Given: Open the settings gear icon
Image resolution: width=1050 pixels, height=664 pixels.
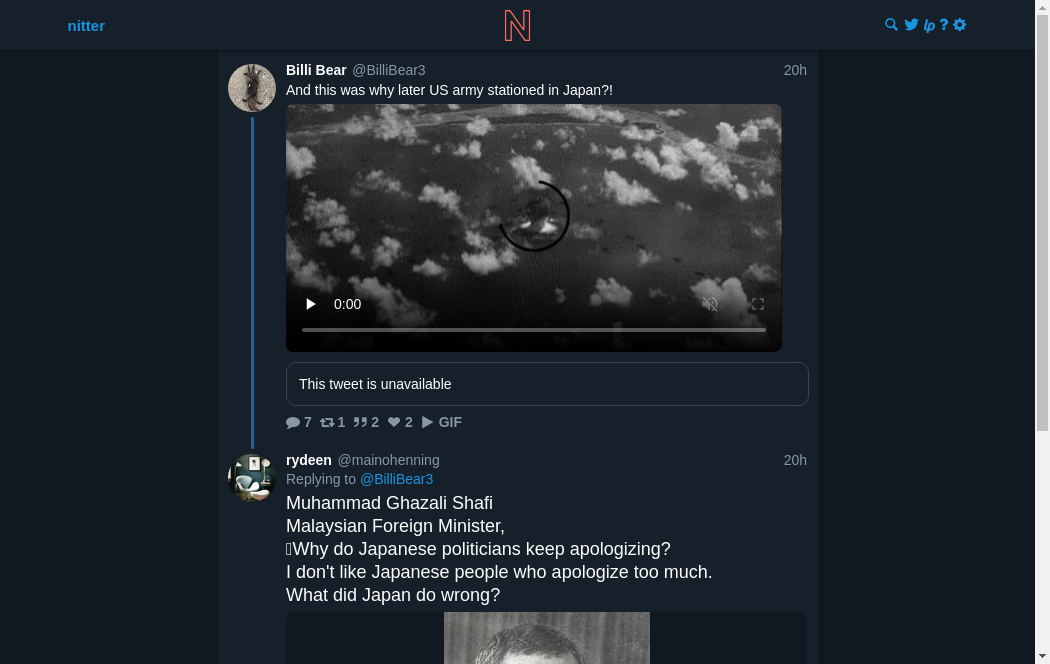Looking at the screenshot, I should 960,25.
